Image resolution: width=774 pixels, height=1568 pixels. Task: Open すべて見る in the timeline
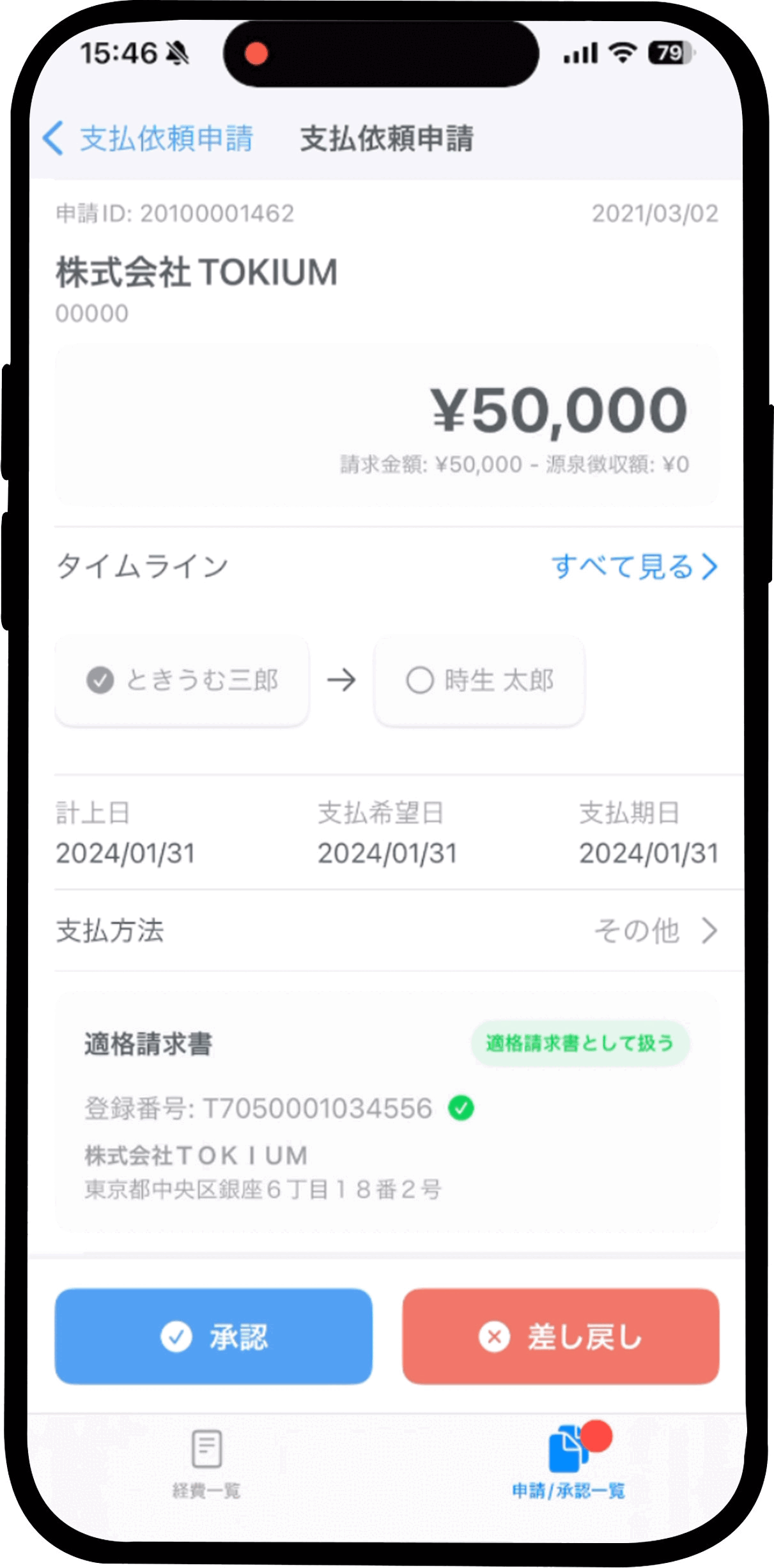coord(635,566)
